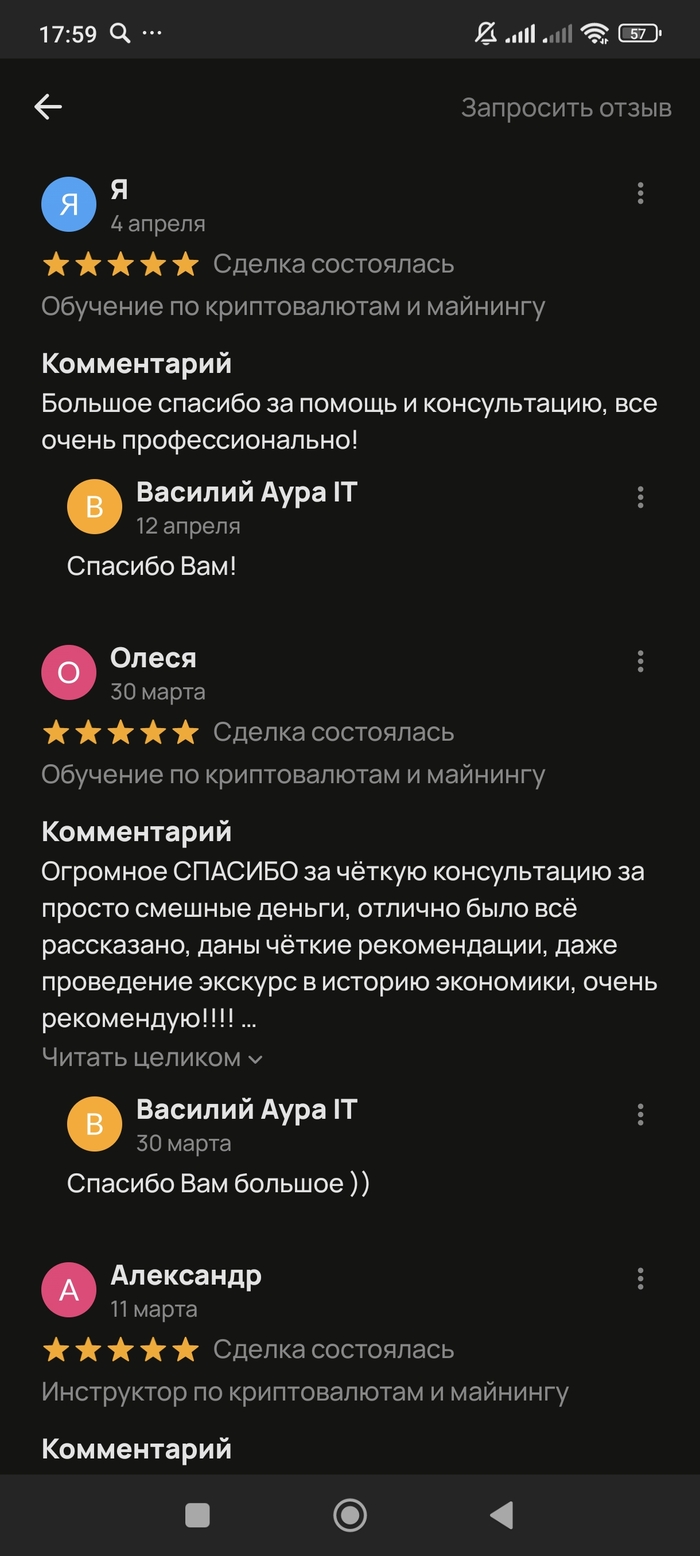Go back using the top-left arrow
This screenshot has width=700, height=1556.
pos(48,108)
